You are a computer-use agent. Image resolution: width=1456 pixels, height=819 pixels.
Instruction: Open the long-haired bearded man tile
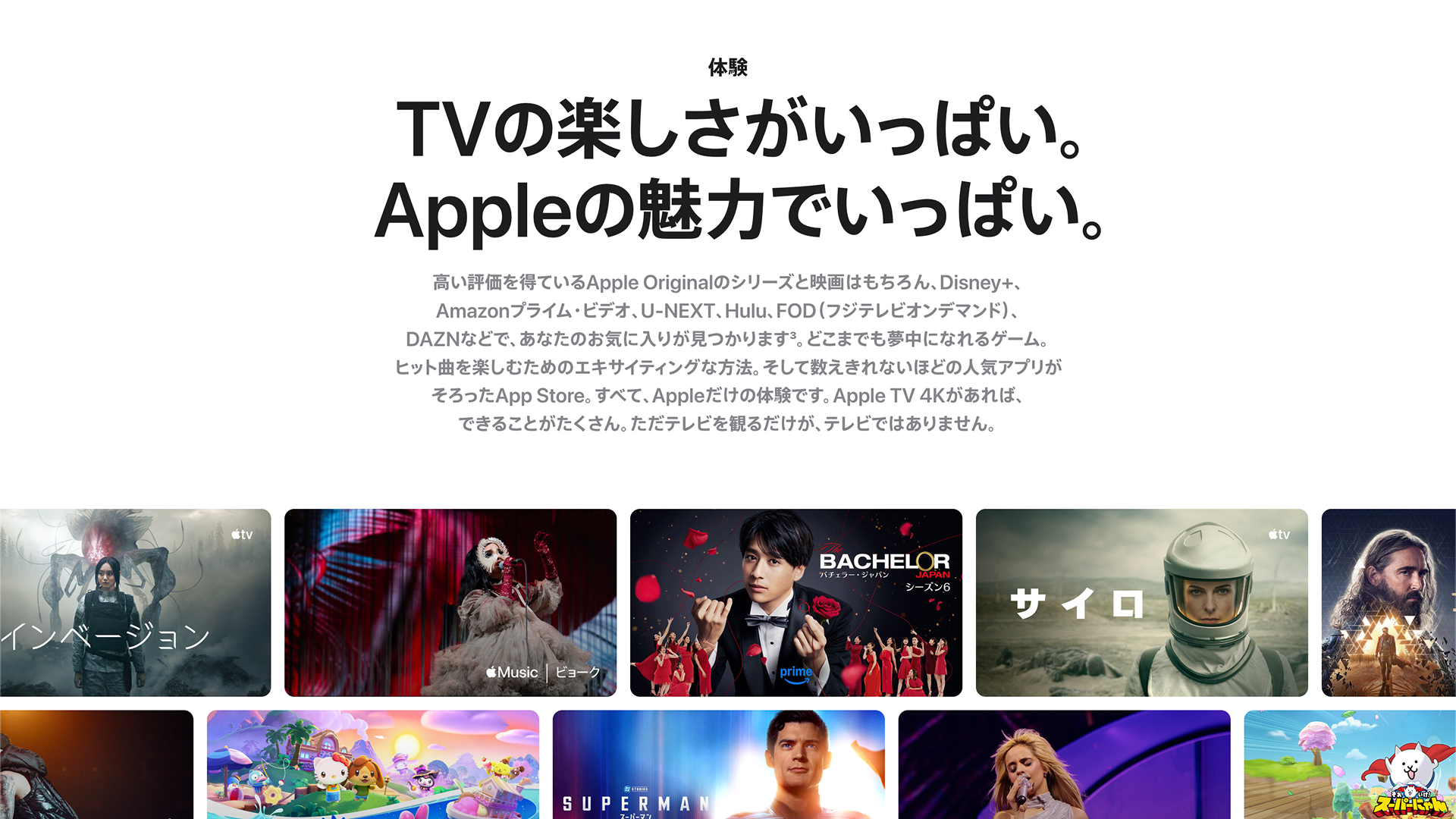pos(1388,603)
